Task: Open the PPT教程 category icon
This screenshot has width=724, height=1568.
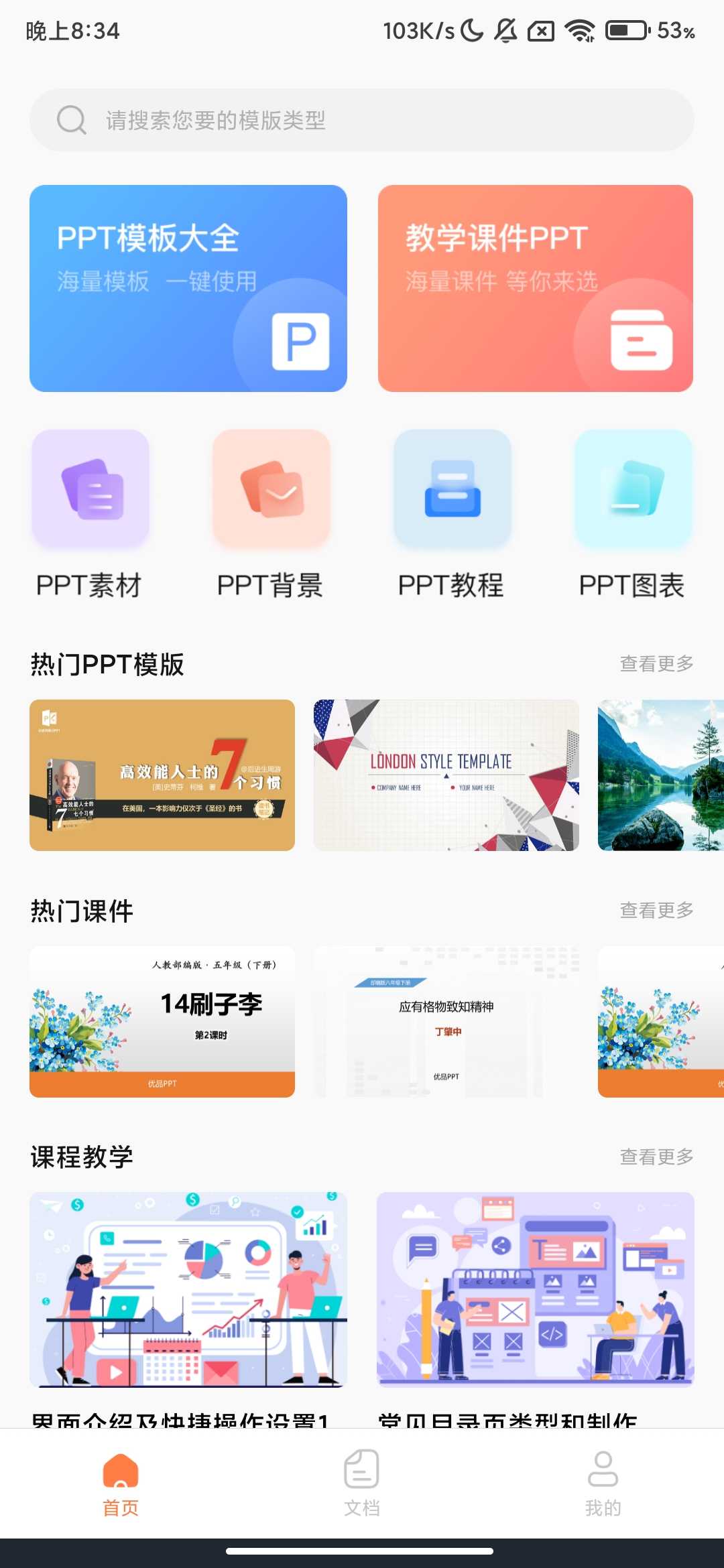Action: coord(451,489)
